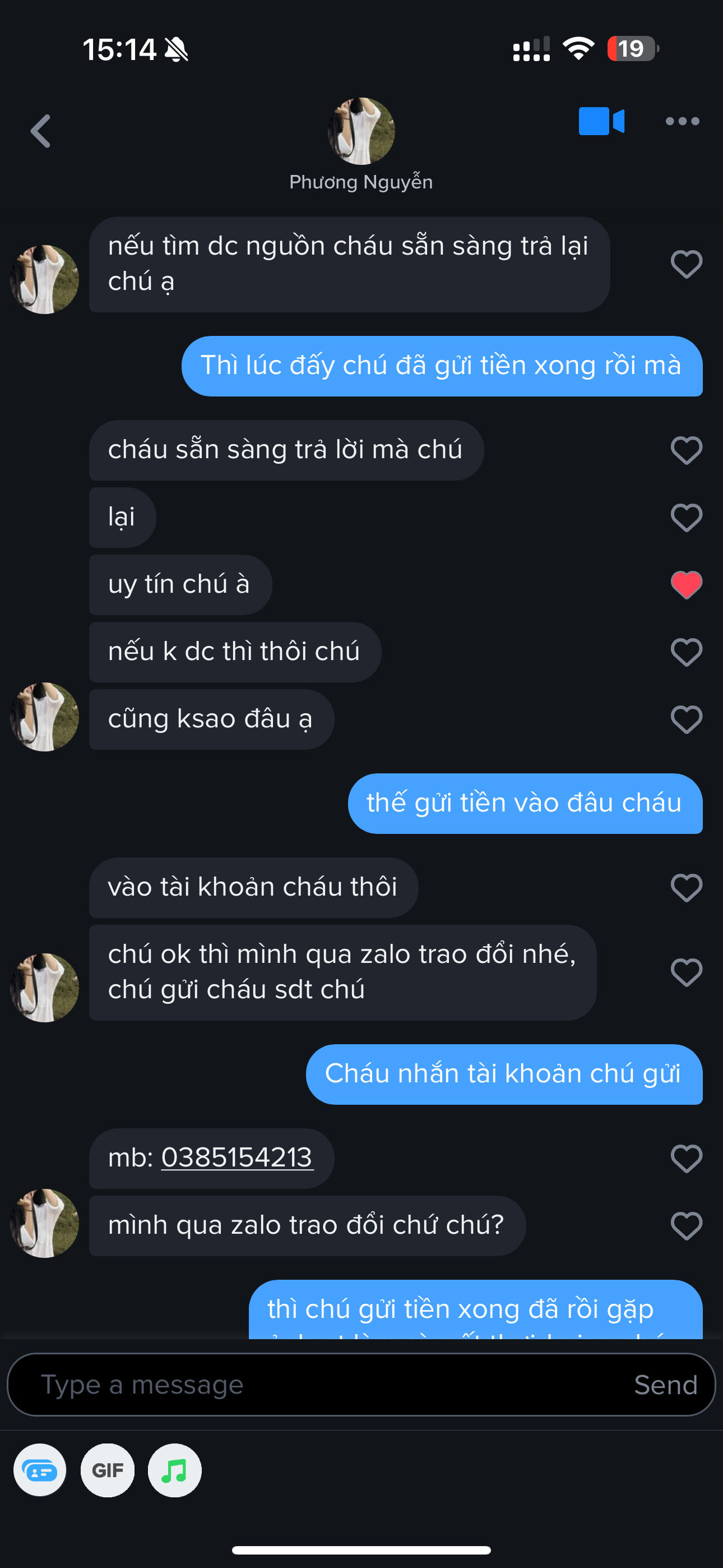Image resolution: width=723 pixels, height=1568 pixels.
Task: Open Phương Nguyễn's profile from header avatar
Action: tap(361, 131)
